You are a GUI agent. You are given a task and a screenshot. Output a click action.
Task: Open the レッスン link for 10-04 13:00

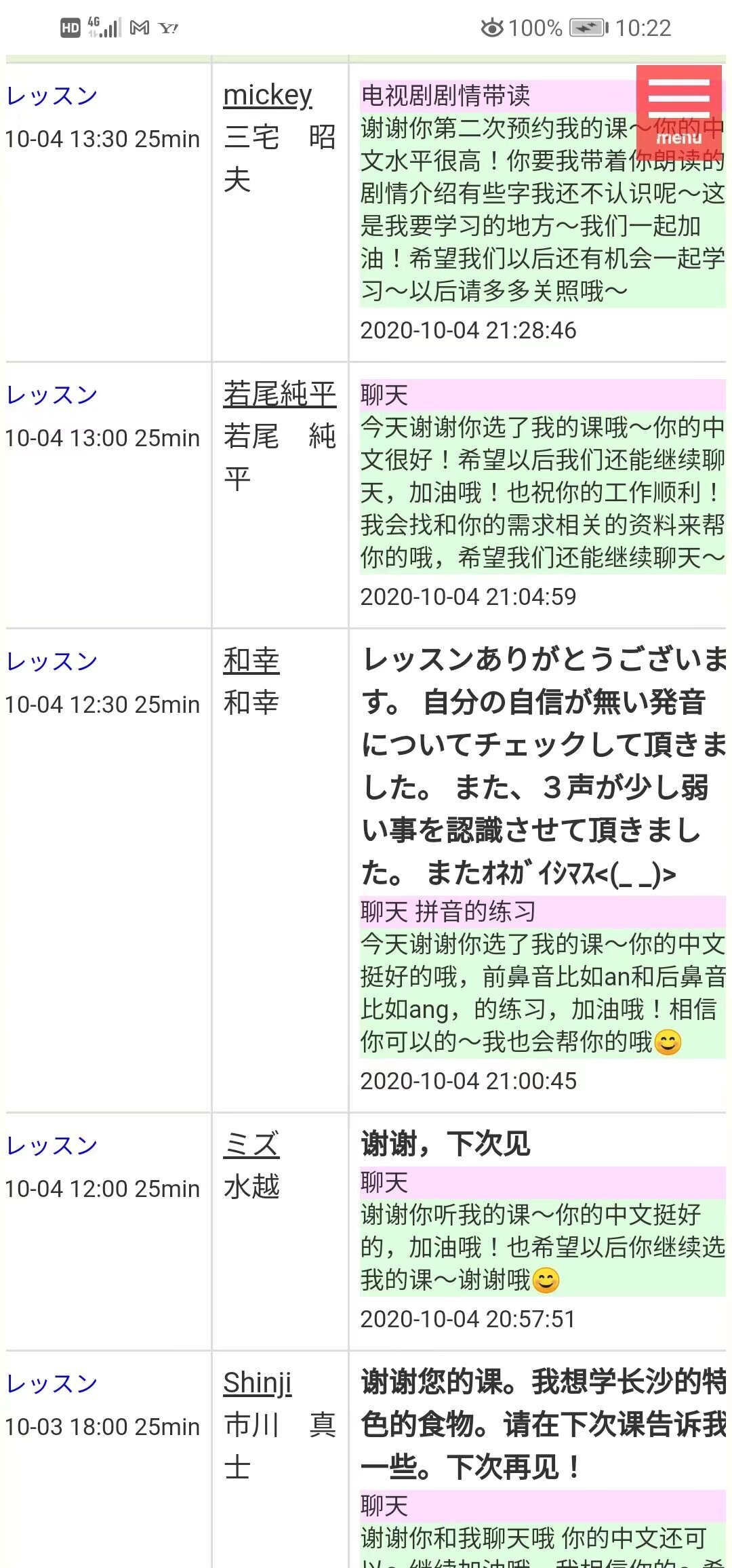(52, 395)
